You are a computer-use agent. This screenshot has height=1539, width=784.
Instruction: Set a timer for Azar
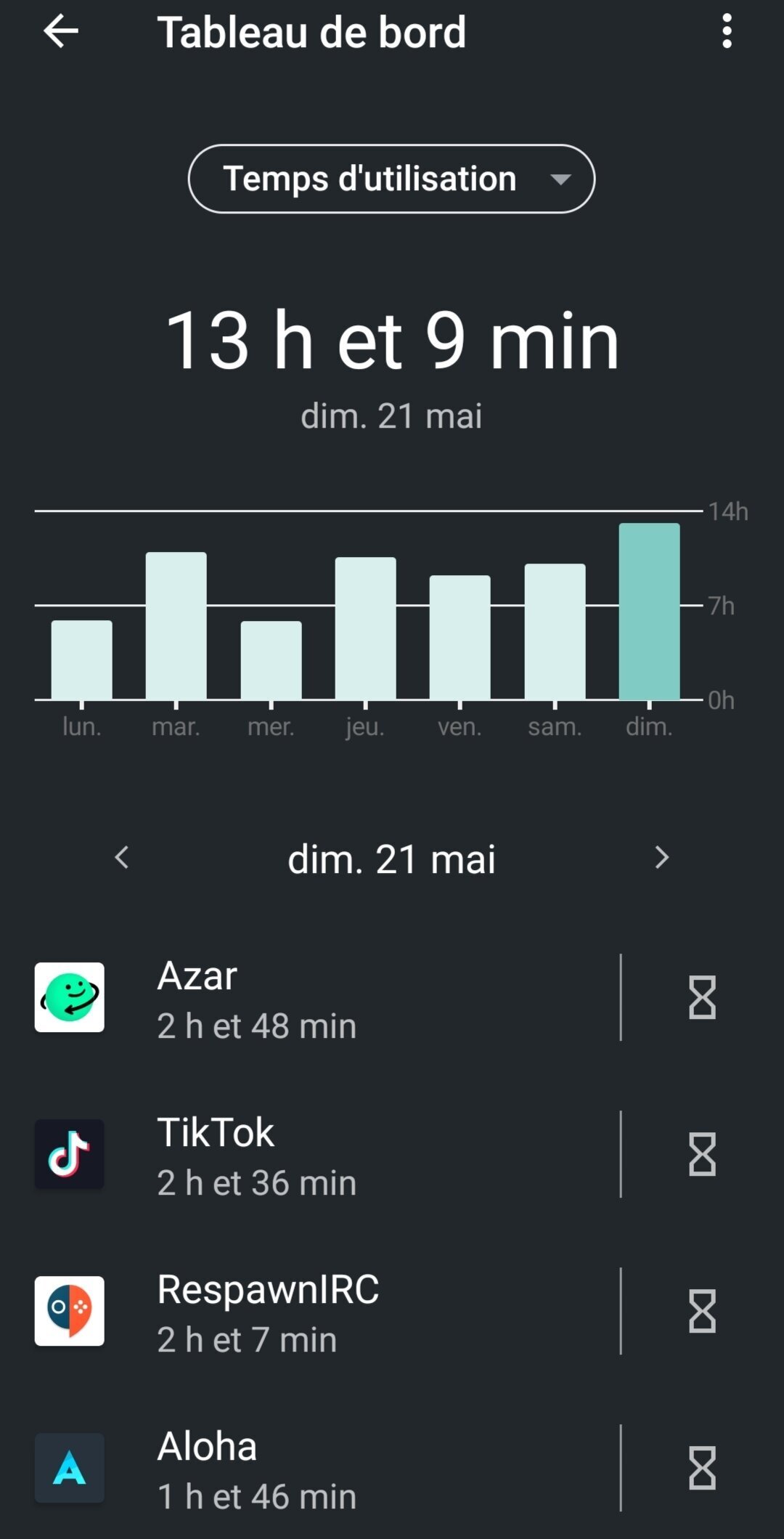(x=702, y=998)
